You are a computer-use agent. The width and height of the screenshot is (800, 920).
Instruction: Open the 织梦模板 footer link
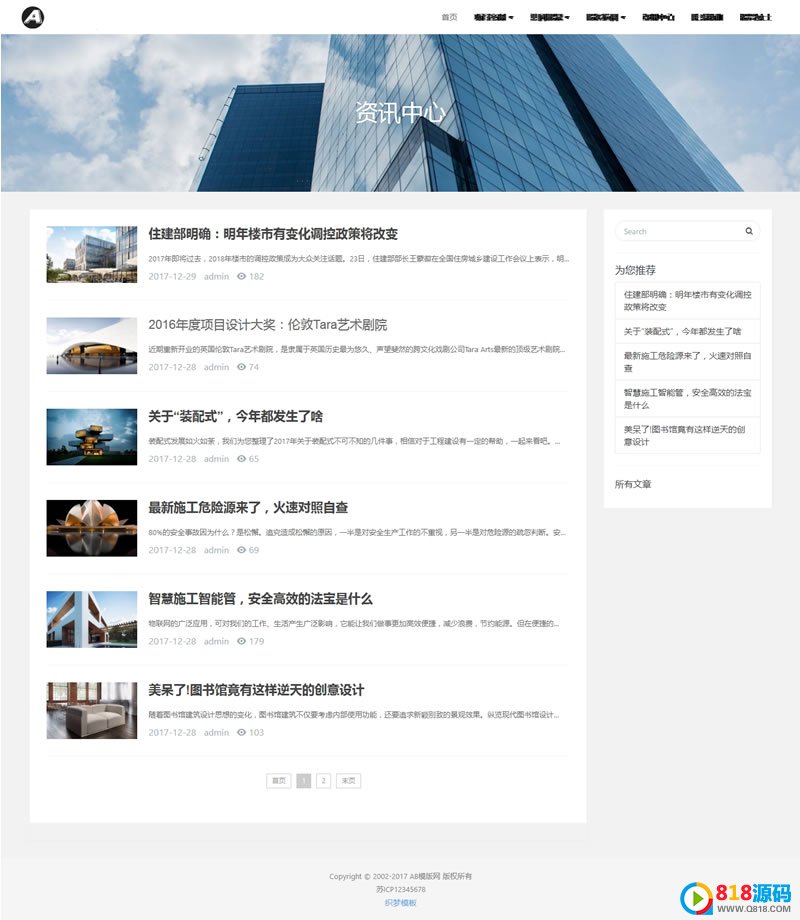pos(400,902)
